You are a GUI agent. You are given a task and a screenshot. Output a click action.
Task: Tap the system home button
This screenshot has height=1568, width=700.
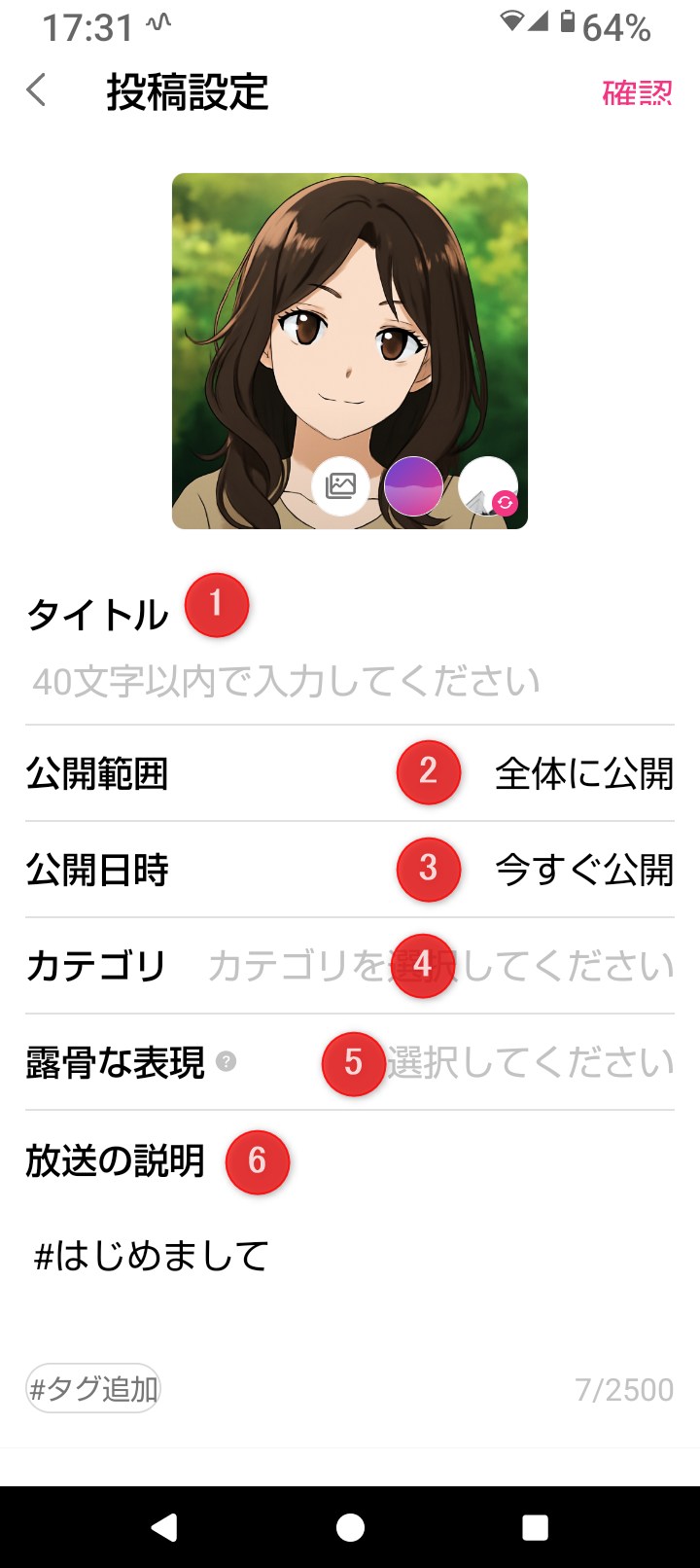tap(350, 1527)
